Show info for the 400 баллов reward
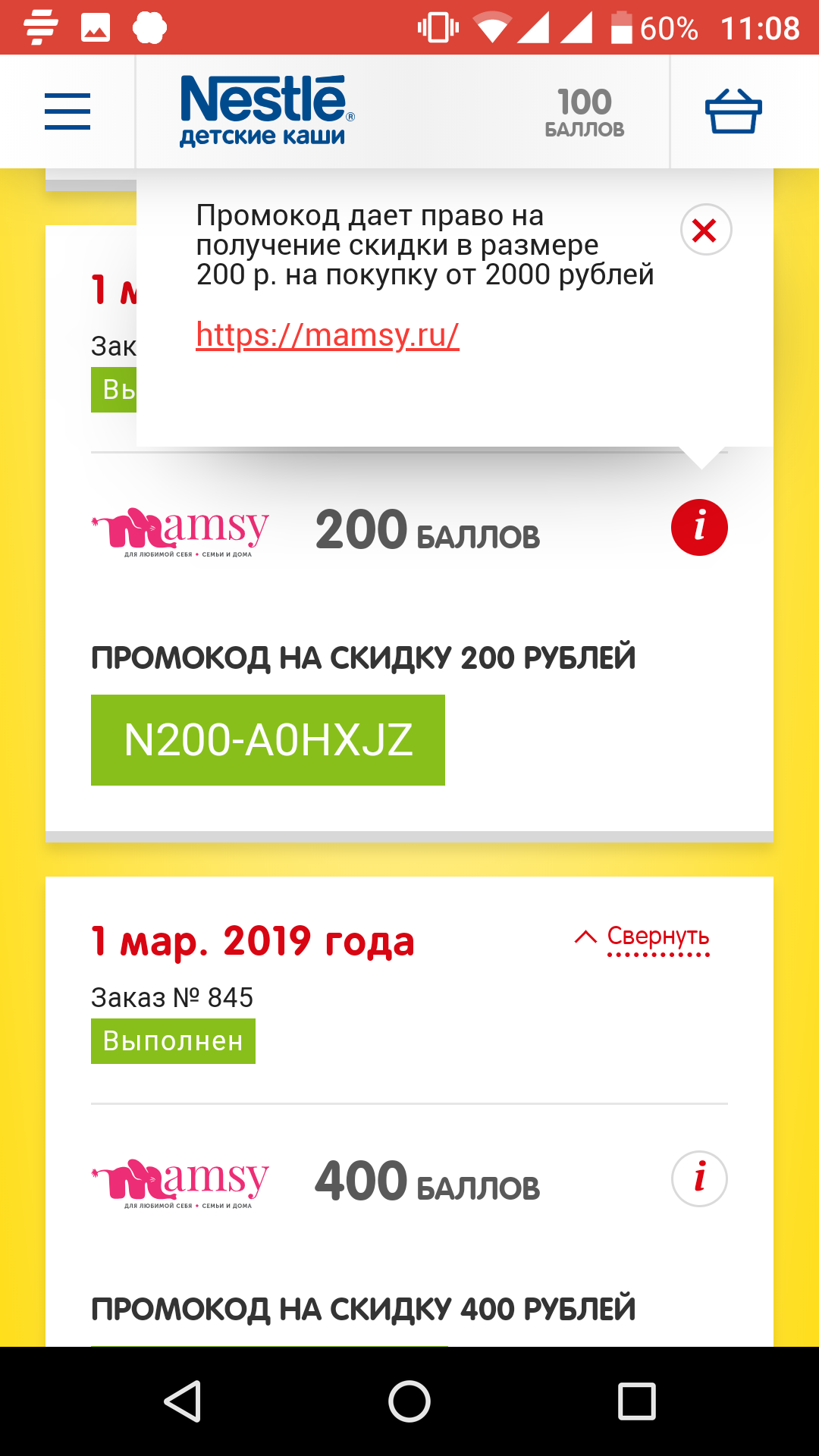 point(699,1178)
